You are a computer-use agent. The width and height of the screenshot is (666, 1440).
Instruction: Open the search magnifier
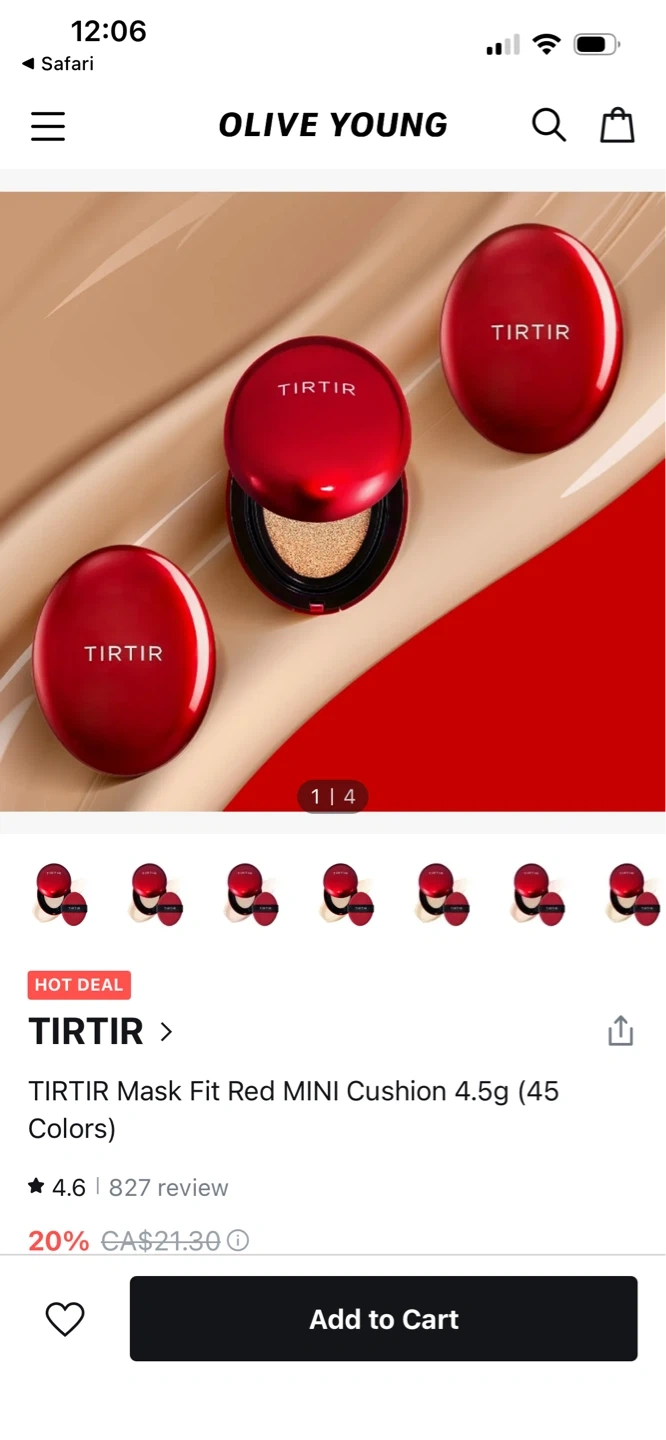click(548, 125)
